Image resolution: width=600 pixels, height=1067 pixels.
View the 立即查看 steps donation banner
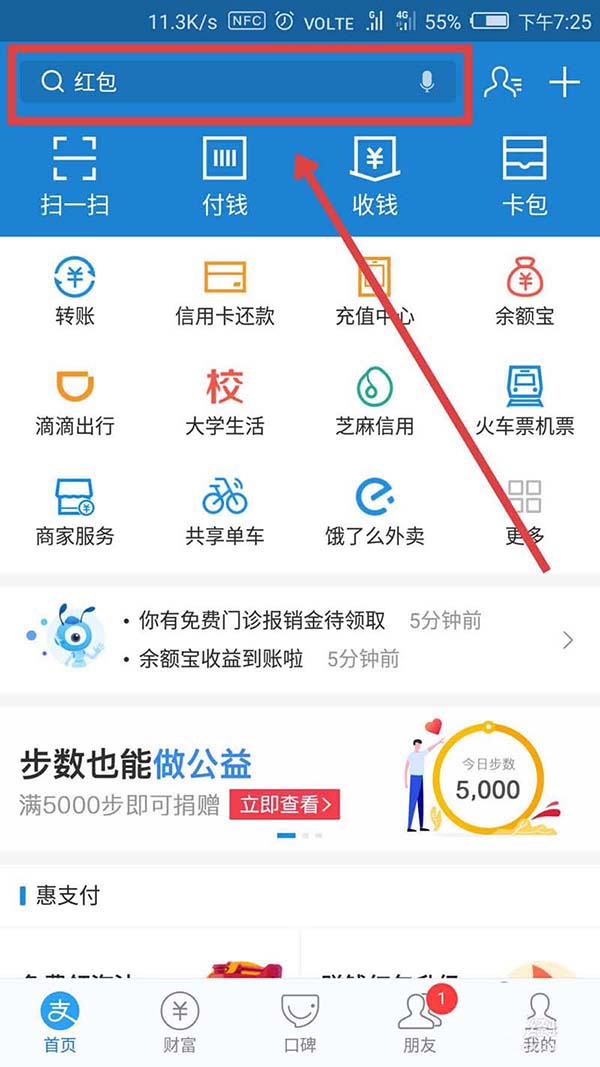click(285, 804)
